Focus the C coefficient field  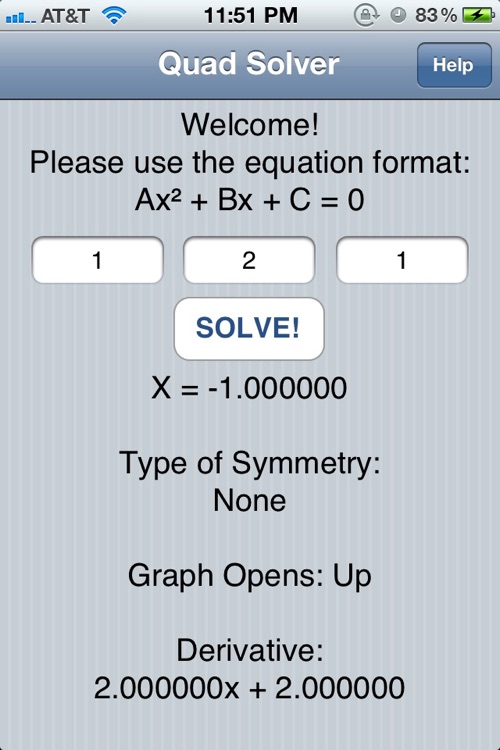(x=402, y=260)
